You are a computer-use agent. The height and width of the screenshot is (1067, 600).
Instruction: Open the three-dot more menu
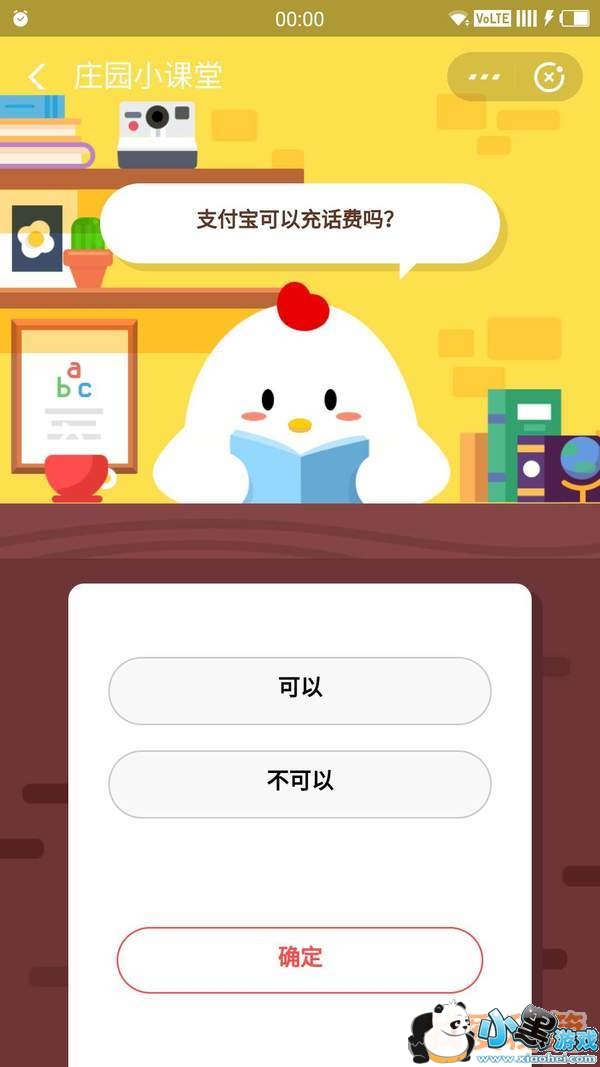pyautogui.click(x=484, y=77)
